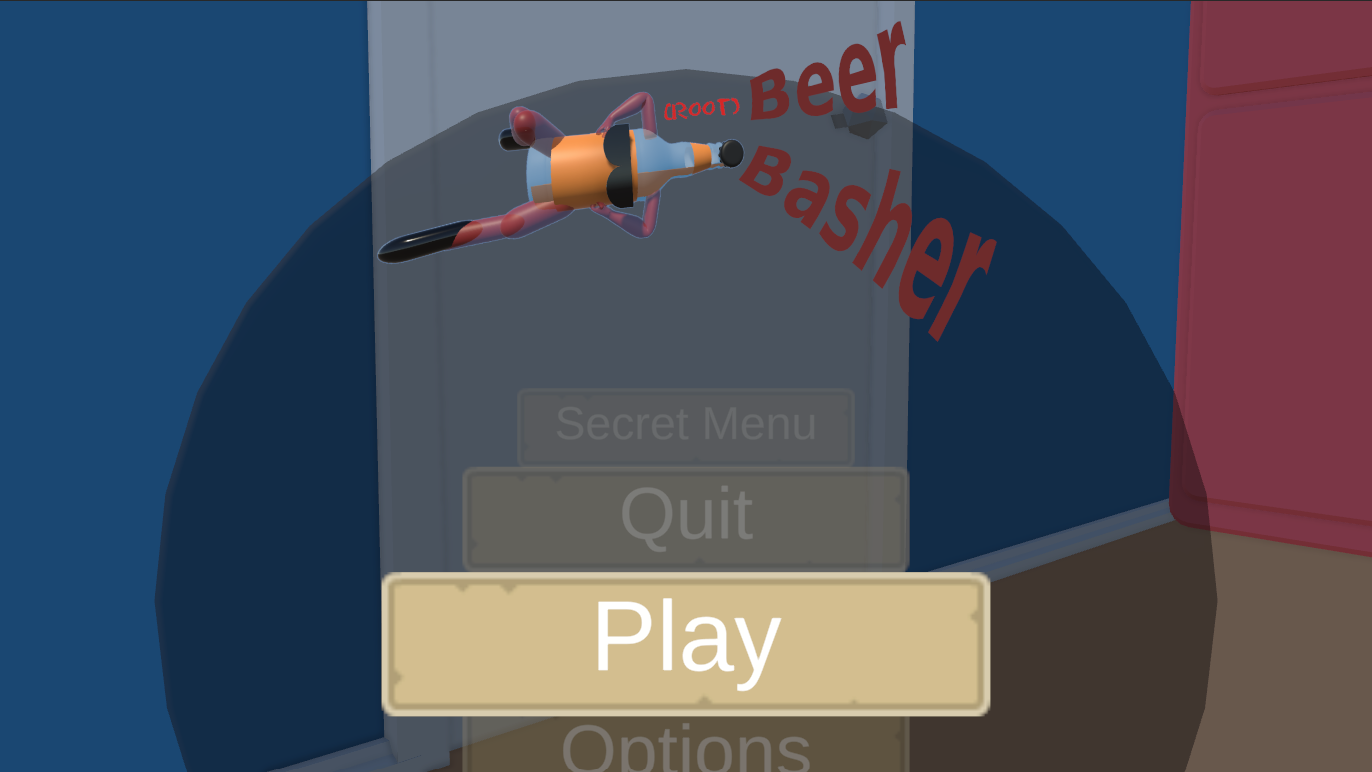
Task: Open the Secret Menu
Action: click(x=686, y=425)
